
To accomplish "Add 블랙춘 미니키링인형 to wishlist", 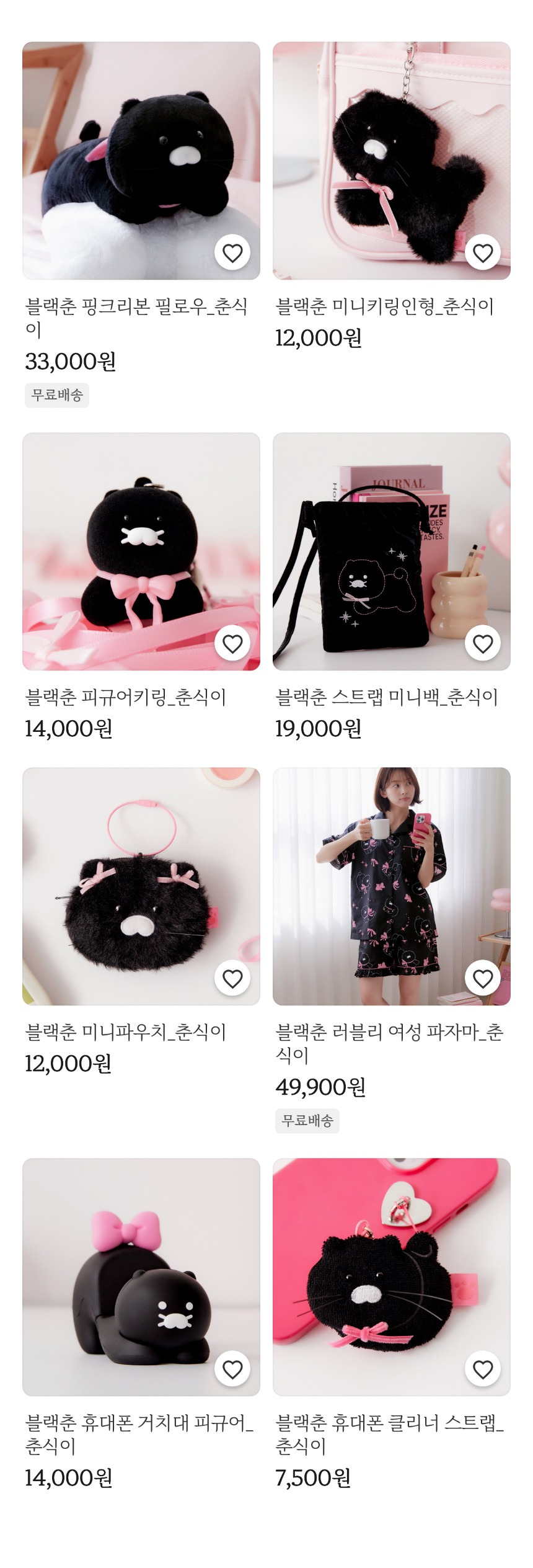I will click(x=483, y=253).
